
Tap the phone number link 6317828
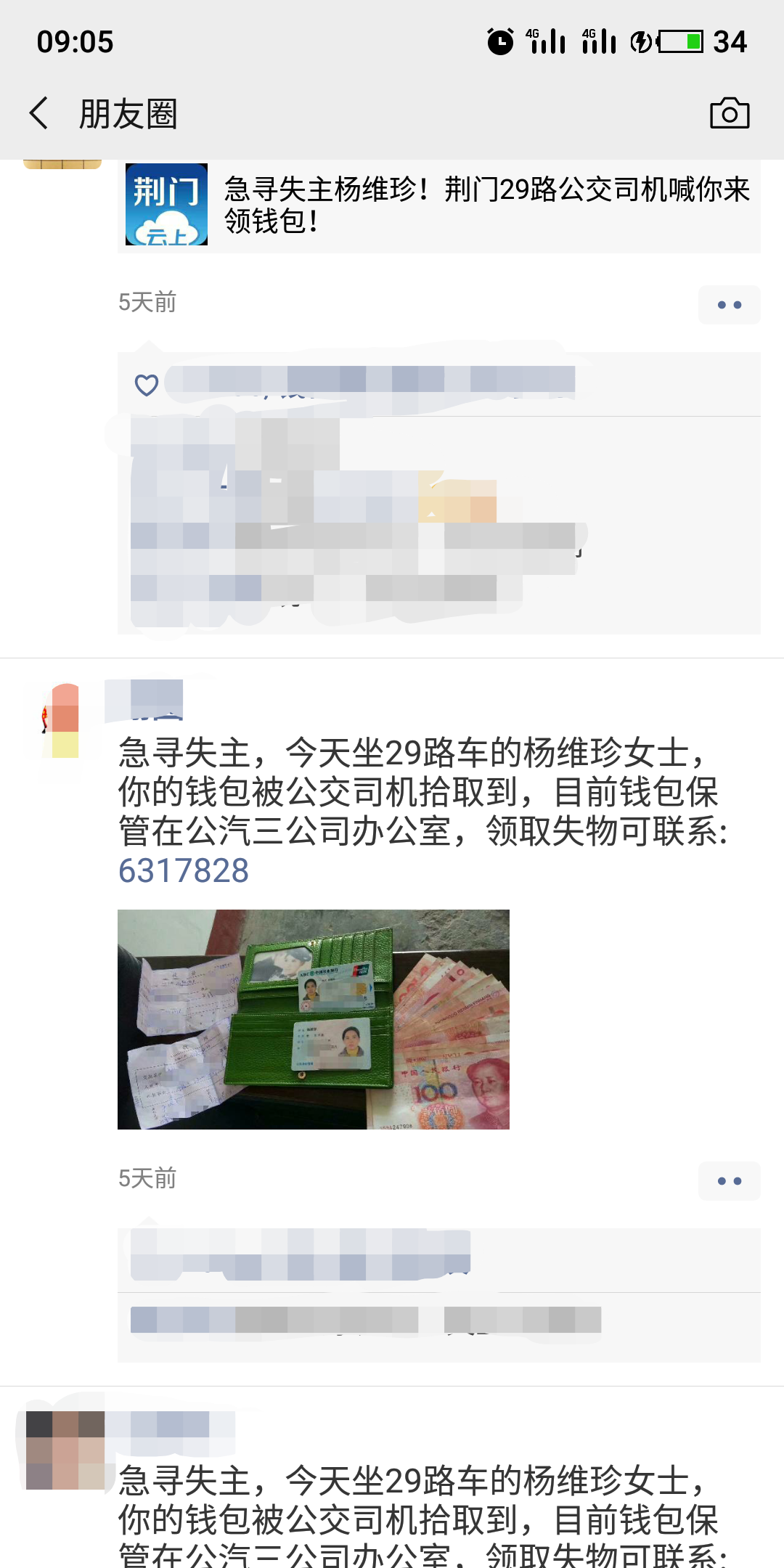tap(184, 870)
